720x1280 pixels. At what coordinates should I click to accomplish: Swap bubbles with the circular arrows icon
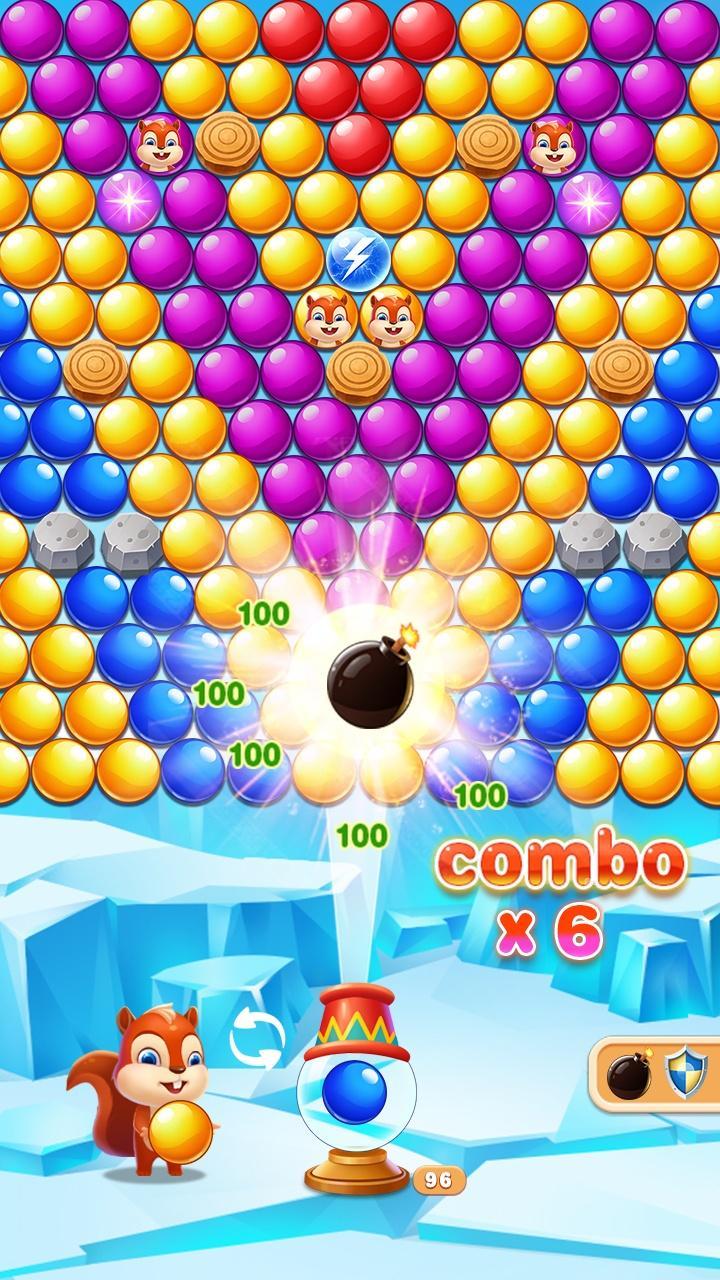257,1038
